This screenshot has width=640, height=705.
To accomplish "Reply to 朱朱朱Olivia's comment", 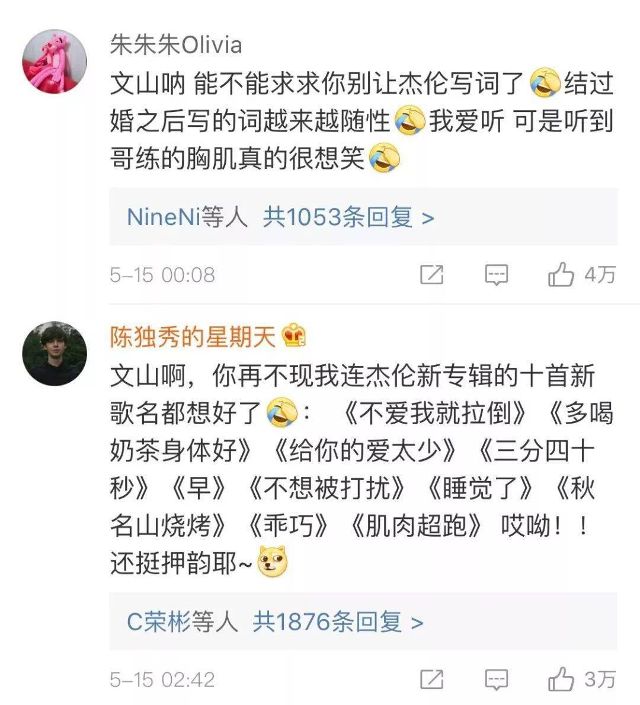I will coord(496,275).
